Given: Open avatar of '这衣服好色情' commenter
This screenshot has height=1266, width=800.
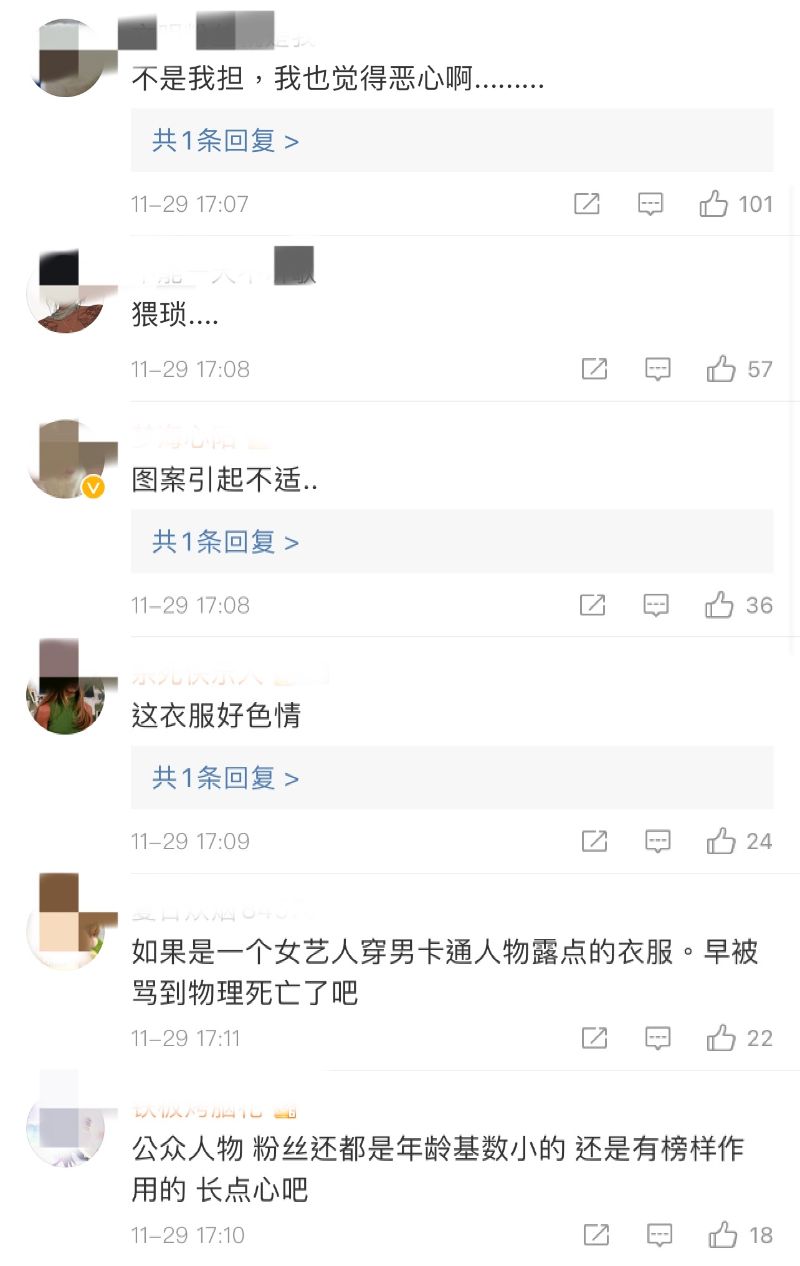Looking at the screenshot, I should click(66, 695).
